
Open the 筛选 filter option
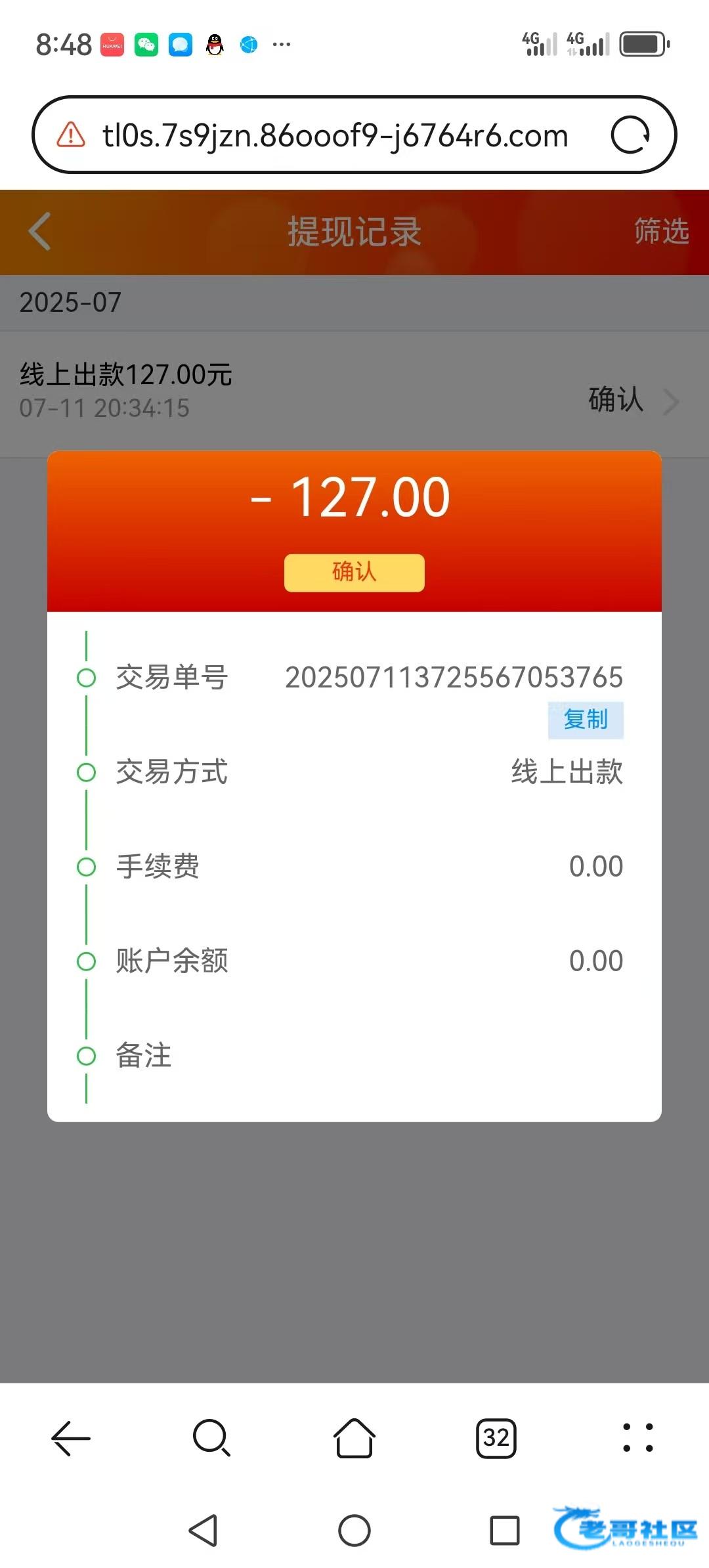[x=660, y=231]
